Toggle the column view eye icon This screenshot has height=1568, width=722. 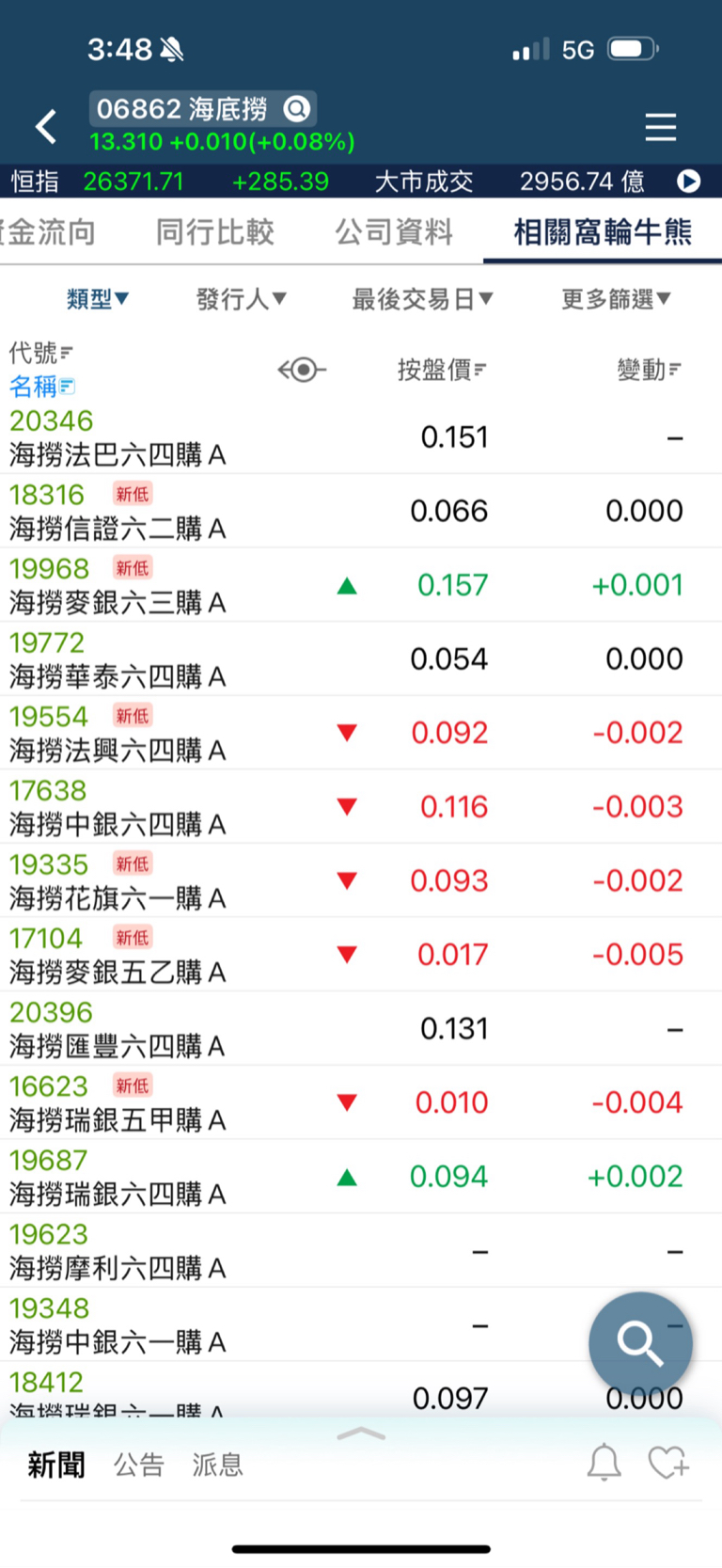[303, 370]
